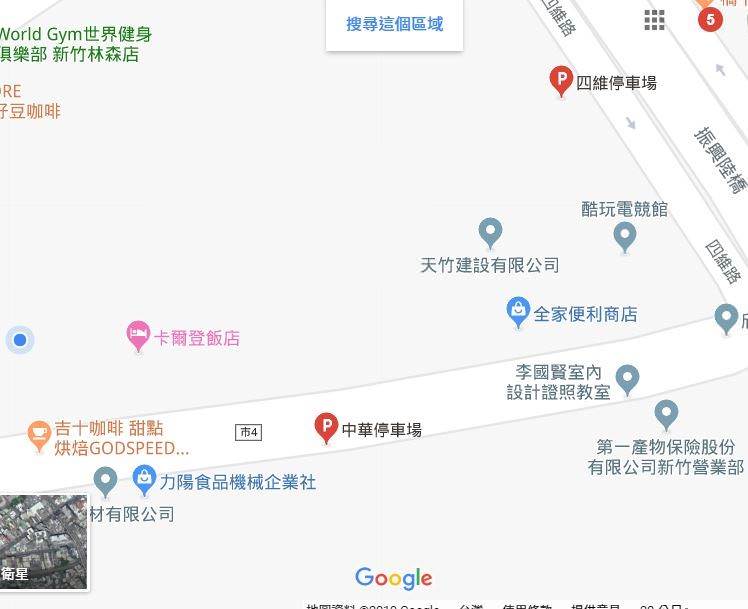Select the 中華停車場 parking marker
The height and width of the screenshot is (609, 748).
[x=325, y=427]
